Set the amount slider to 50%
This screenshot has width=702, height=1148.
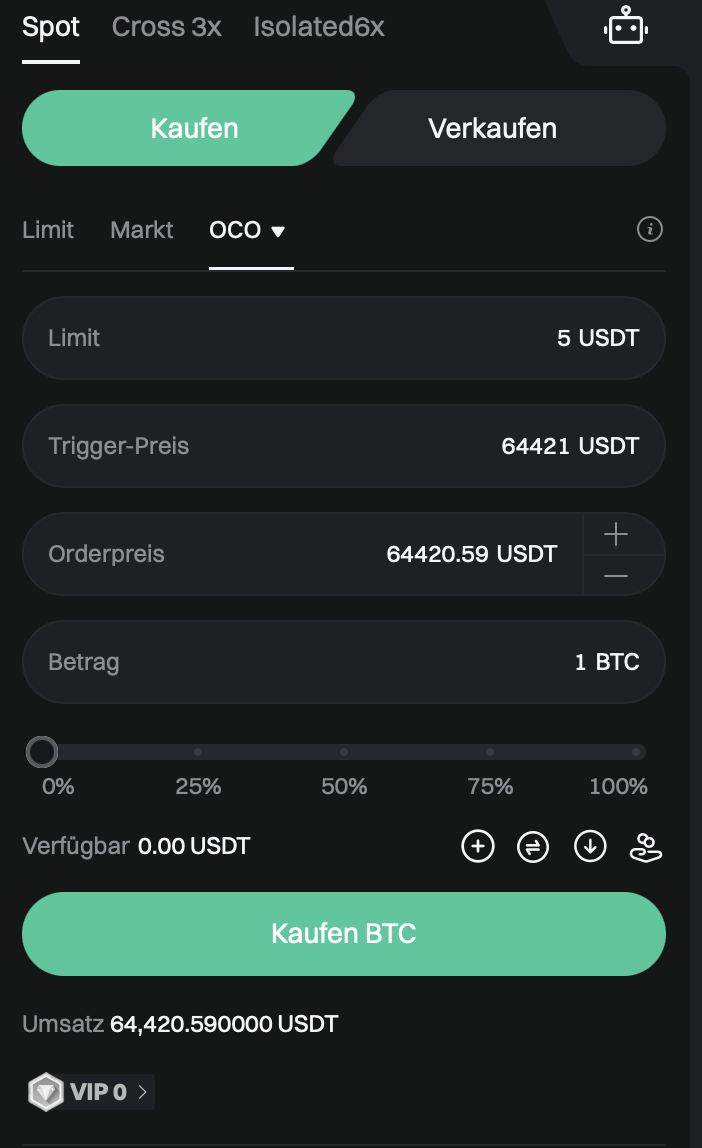[x=344, y=752]
